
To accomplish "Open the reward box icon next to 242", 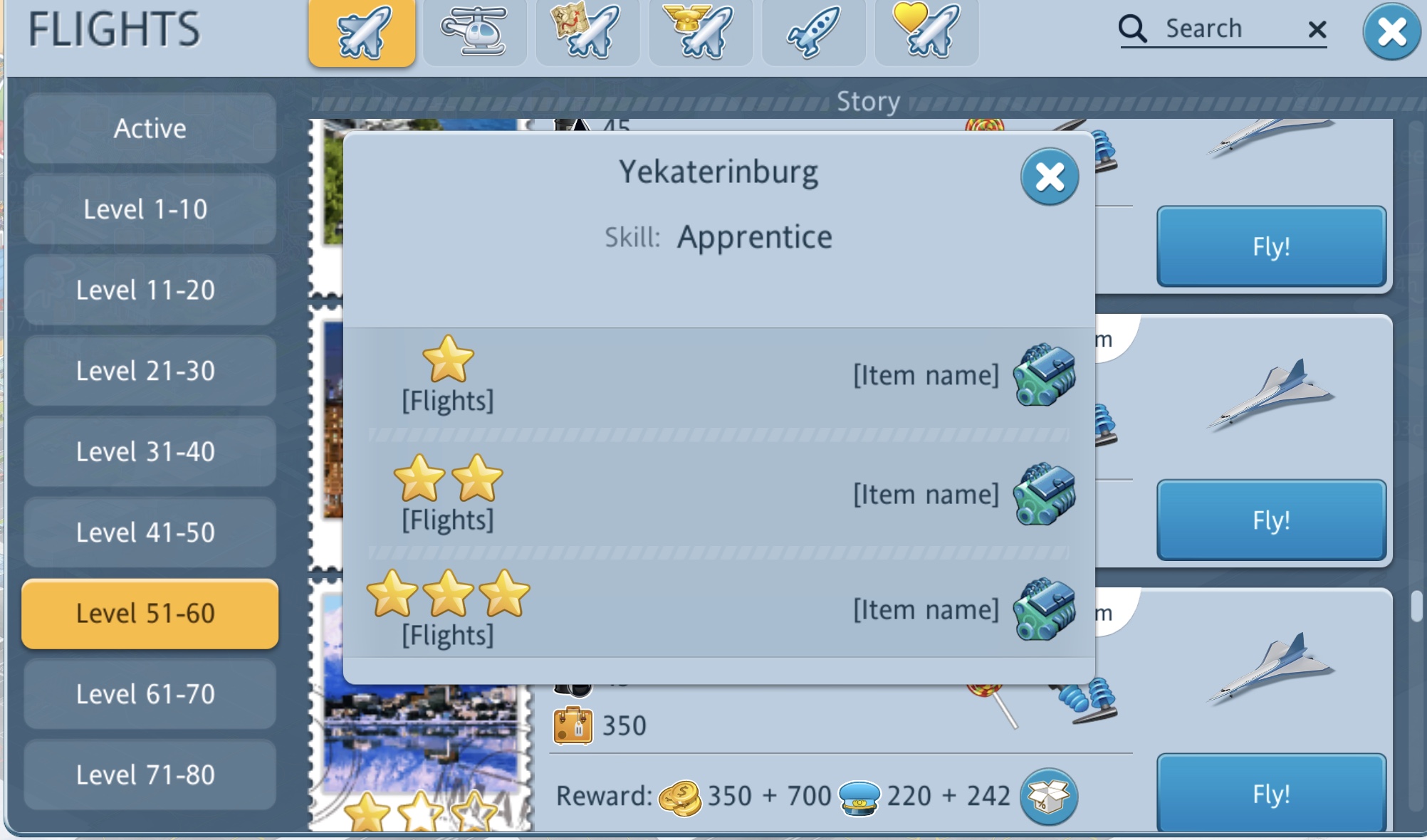I will pyautogui.click(x=1048, y=797).
